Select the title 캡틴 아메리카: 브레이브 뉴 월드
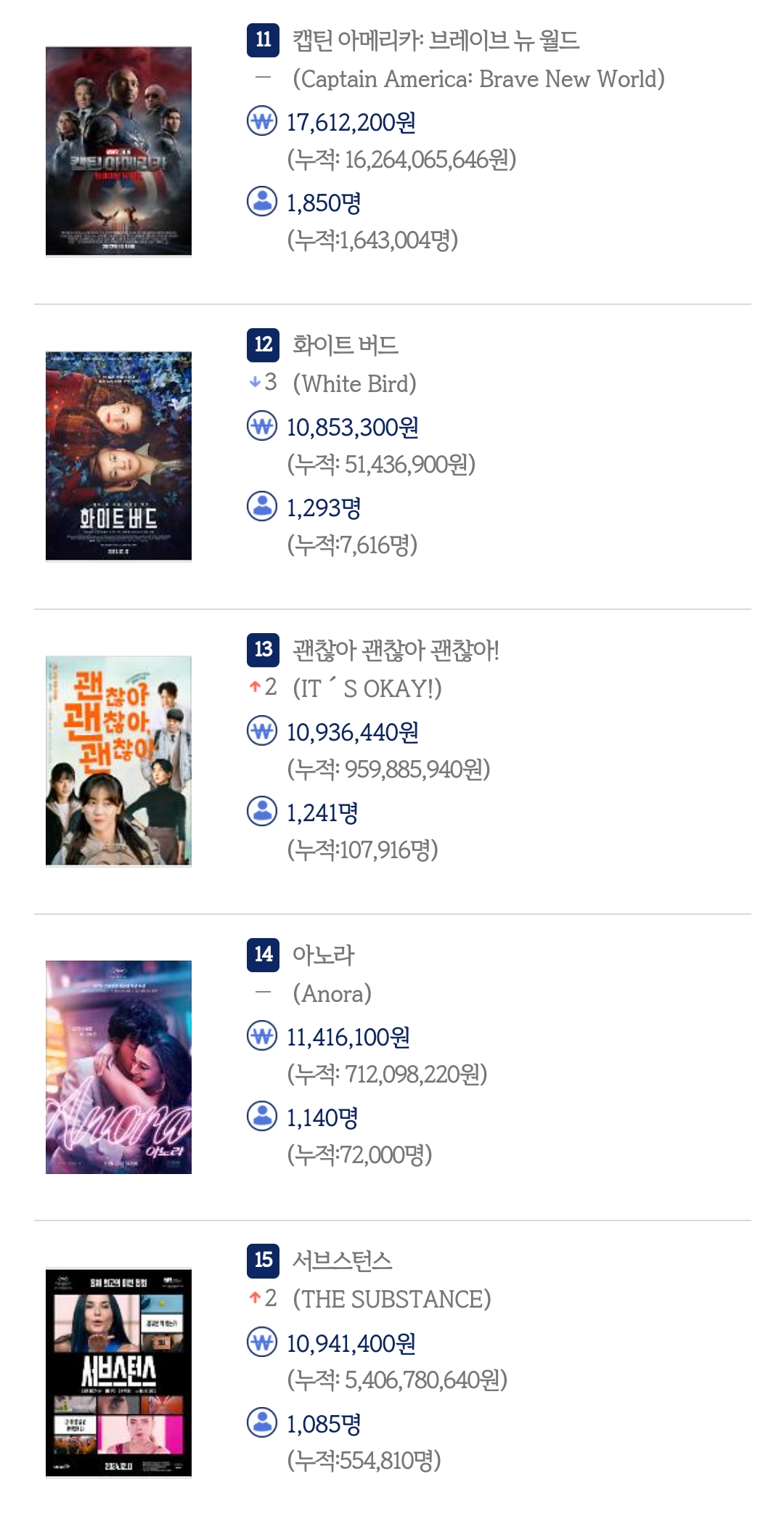 [436, 40]
